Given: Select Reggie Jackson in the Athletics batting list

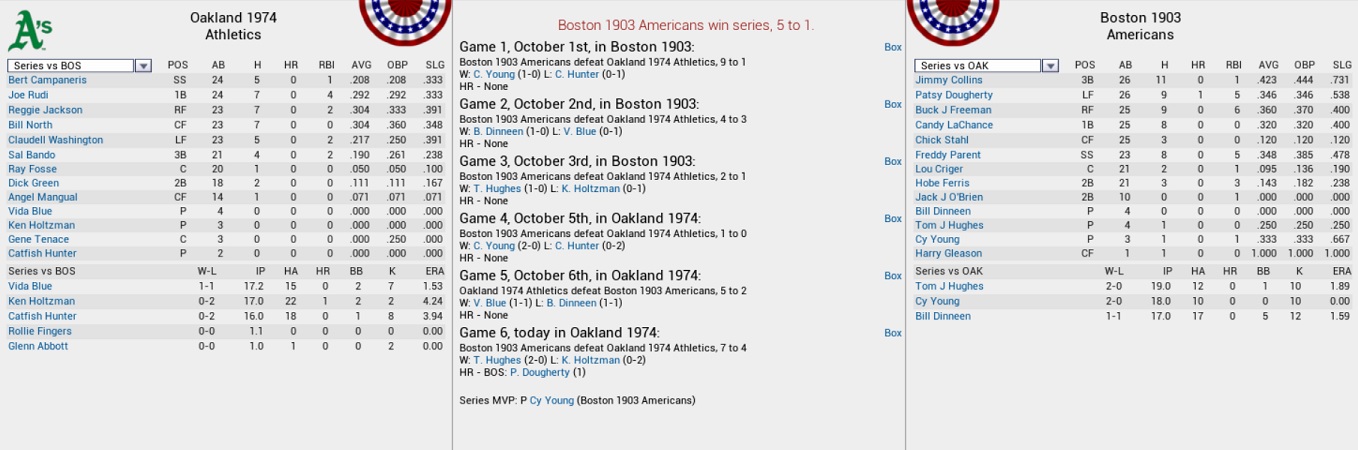Looking at the screenshot, I should click(45, 110).
